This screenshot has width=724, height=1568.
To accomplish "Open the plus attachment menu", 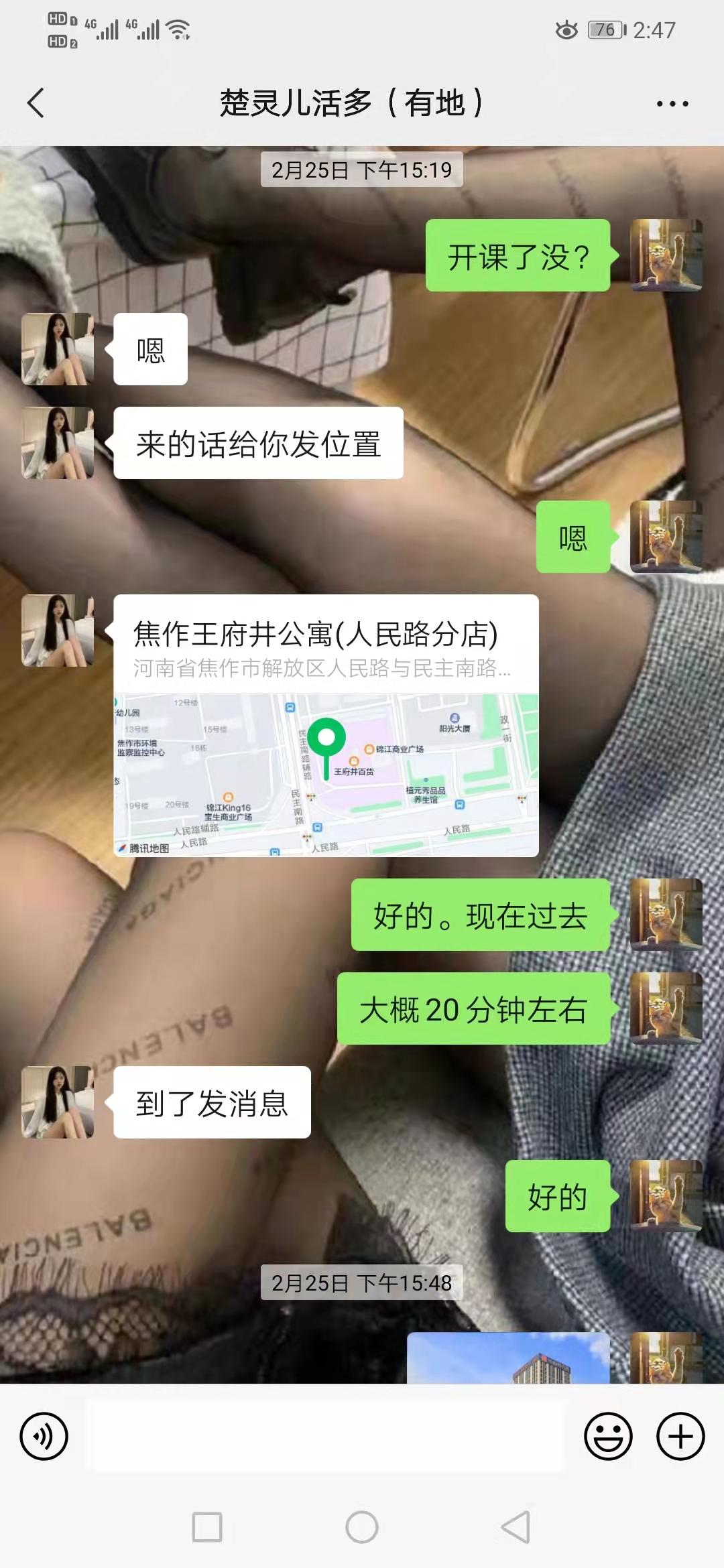I will (680, 1436).
